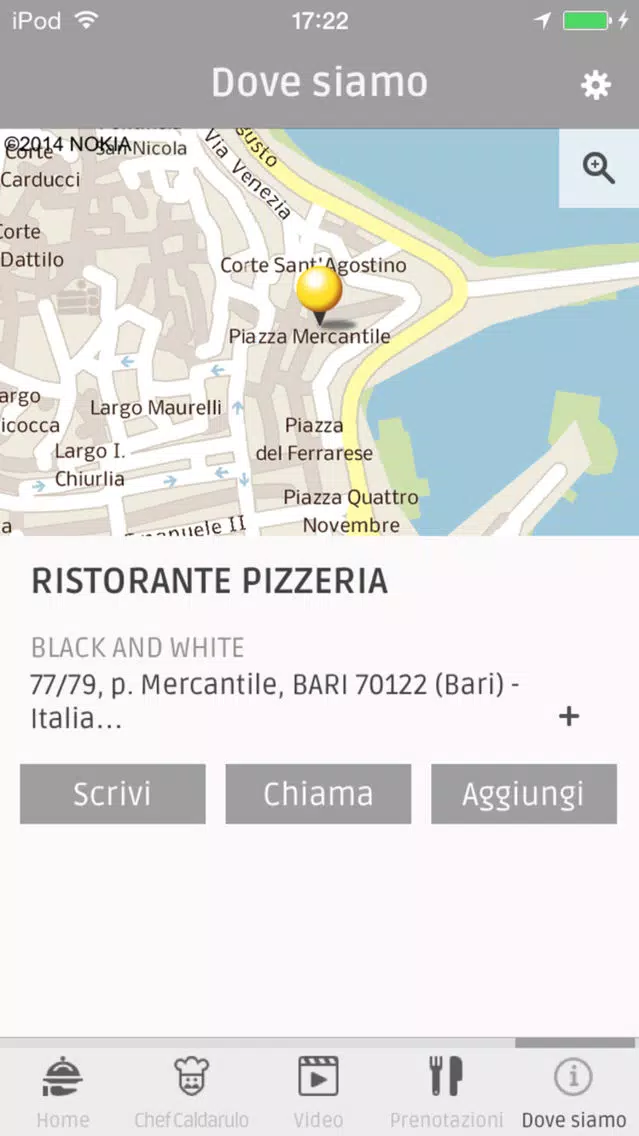
Task: Tap the Scrivi button
Action: point(112,794)
